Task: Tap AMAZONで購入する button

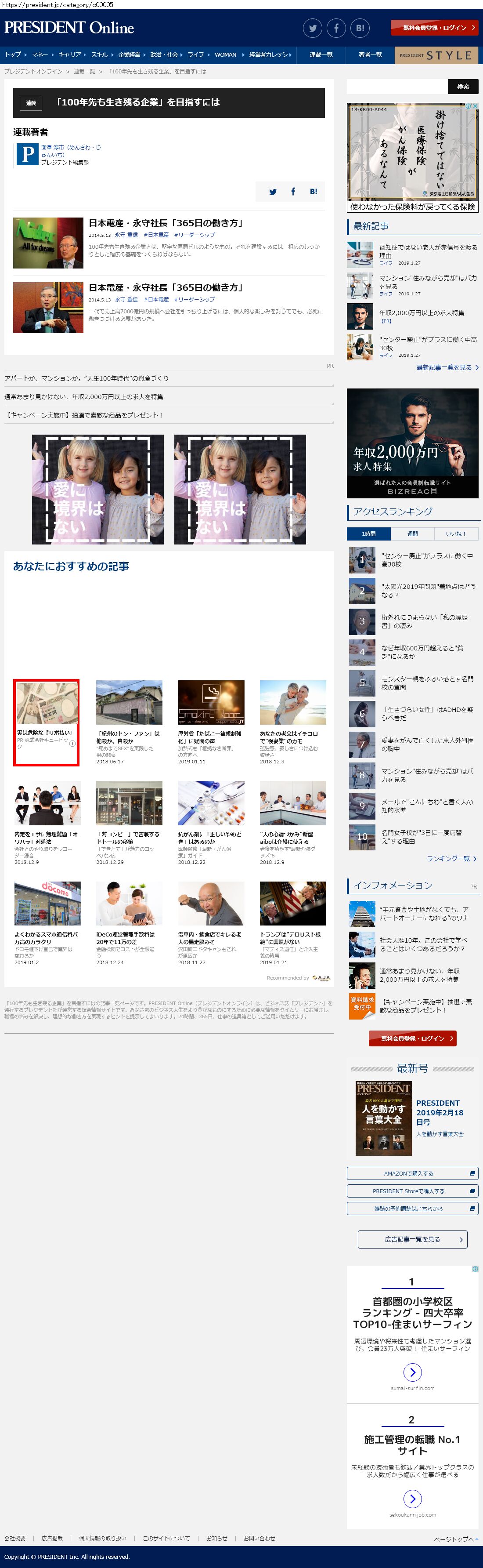Action: click(412, 1173)
